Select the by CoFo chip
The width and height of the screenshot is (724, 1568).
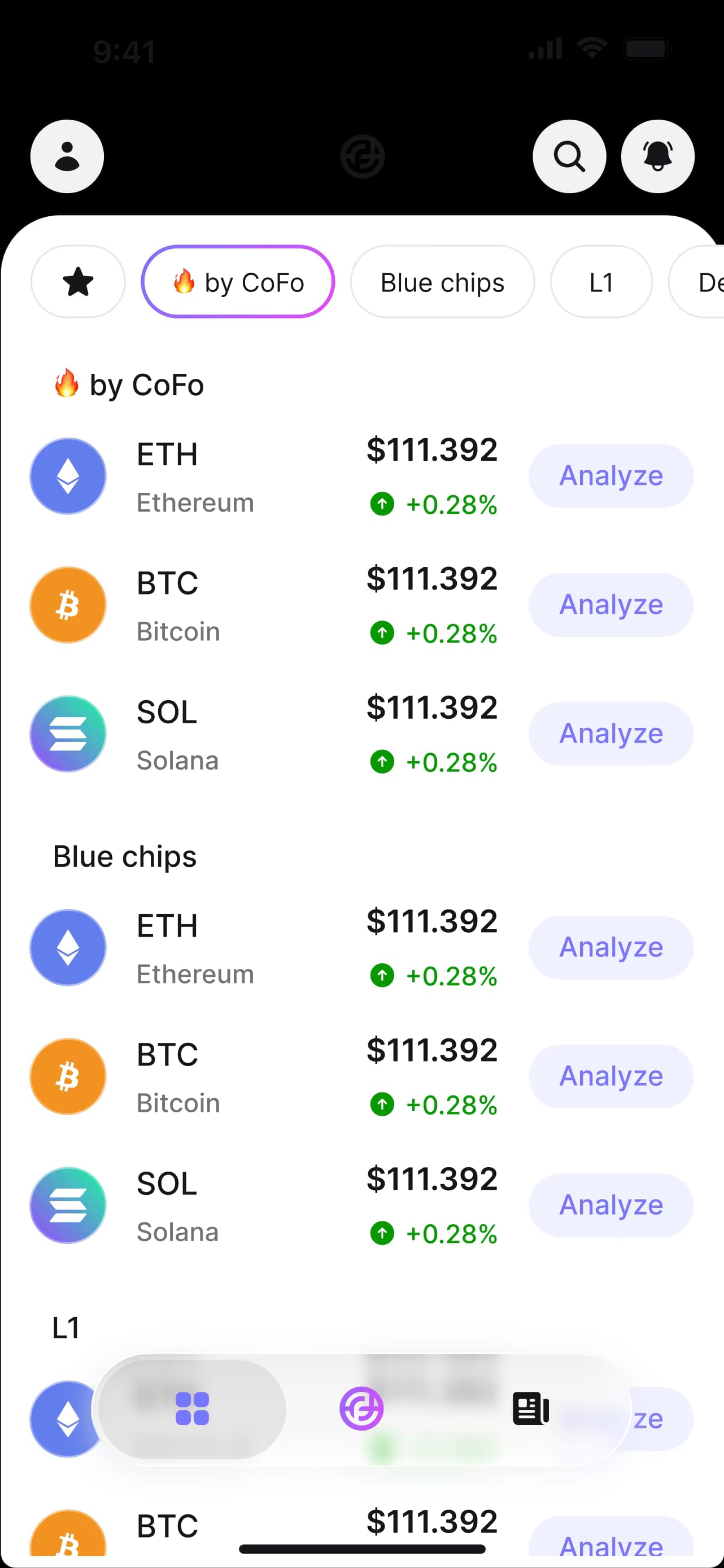tap(238, 282)
